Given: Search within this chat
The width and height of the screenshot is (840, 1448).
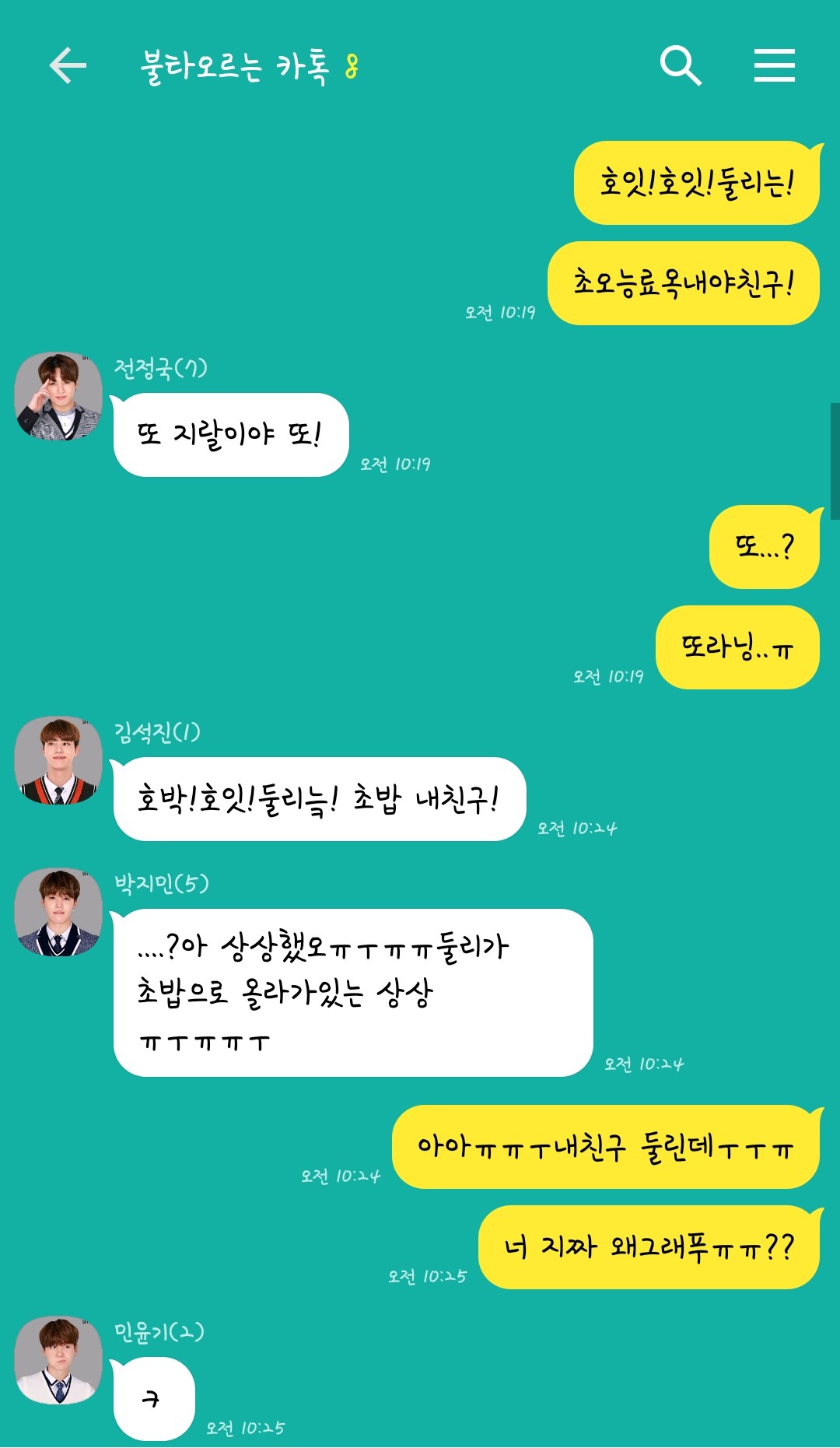Looking at the screenshot, I should pos(681,65).
